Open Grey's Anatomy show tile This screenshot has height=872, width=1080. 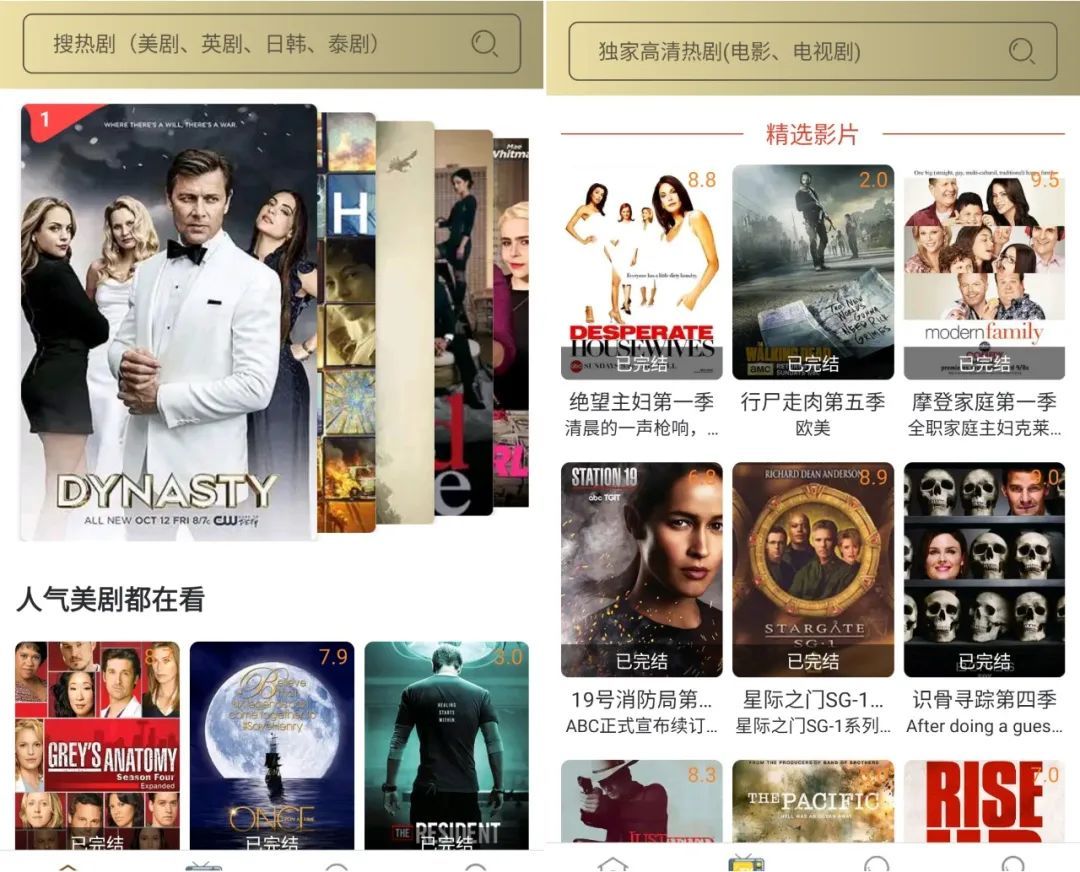coord(97,745)
